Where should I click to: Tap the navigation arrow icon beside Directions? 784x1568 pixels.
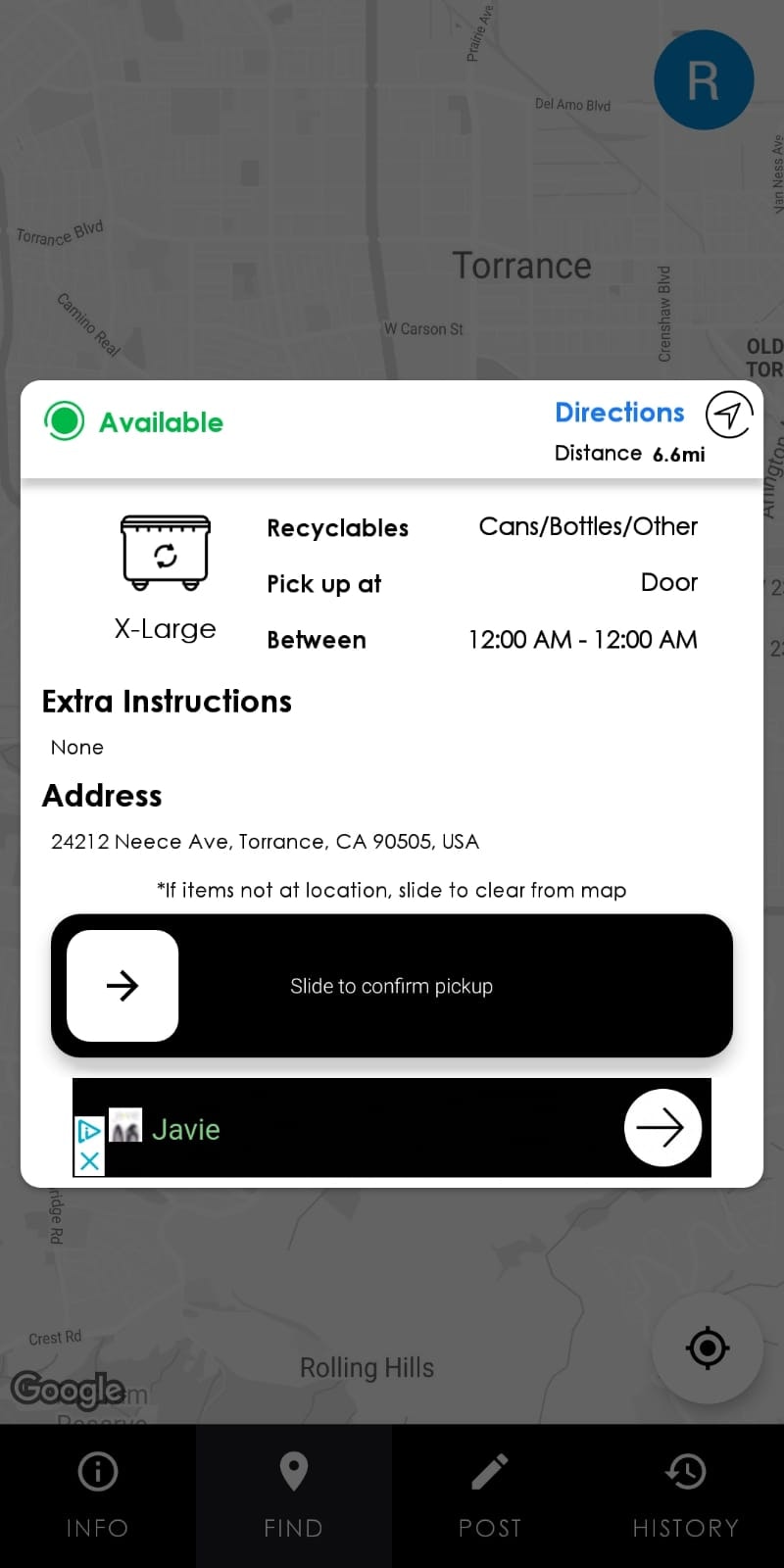click(x=728, y=416)
